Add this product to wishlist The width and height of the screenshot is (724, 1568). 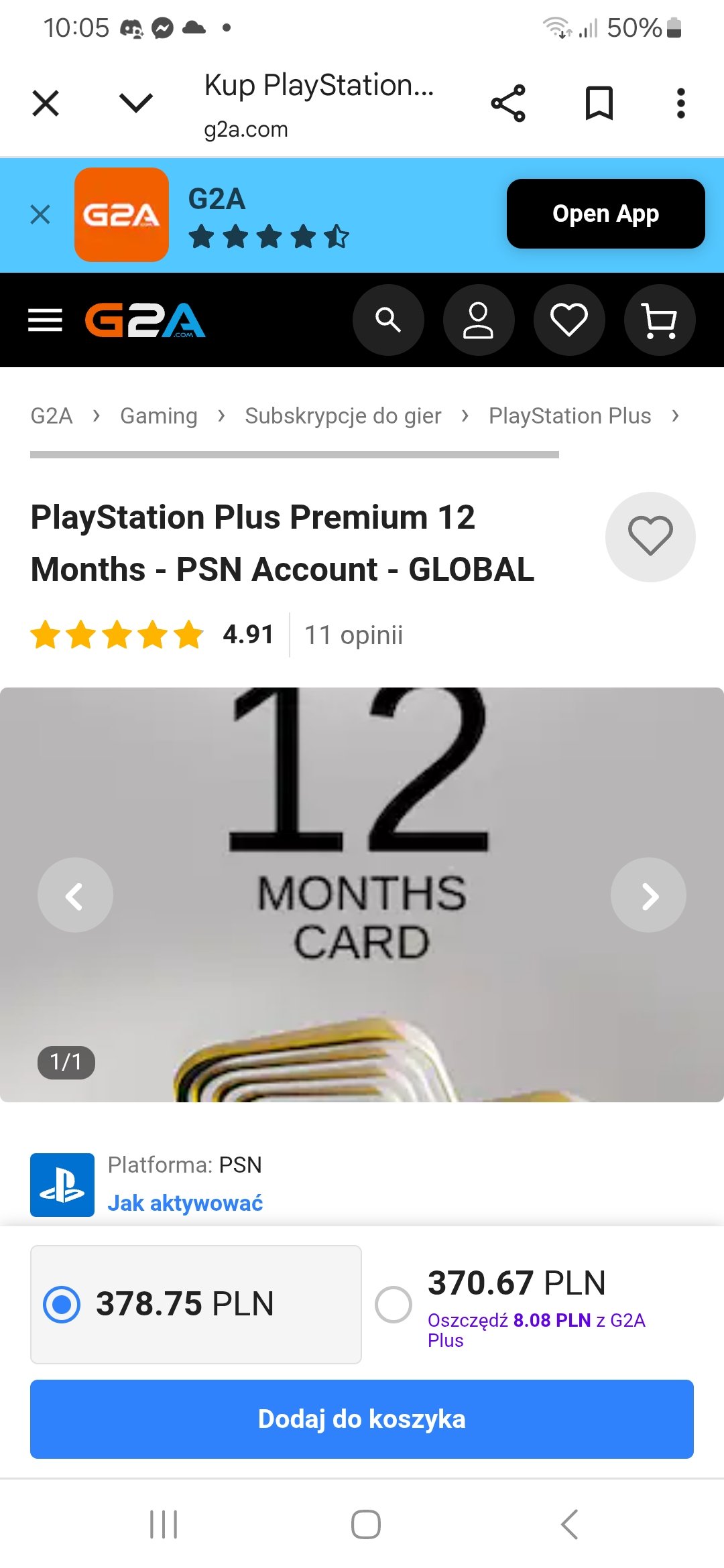tap(650, 537)
